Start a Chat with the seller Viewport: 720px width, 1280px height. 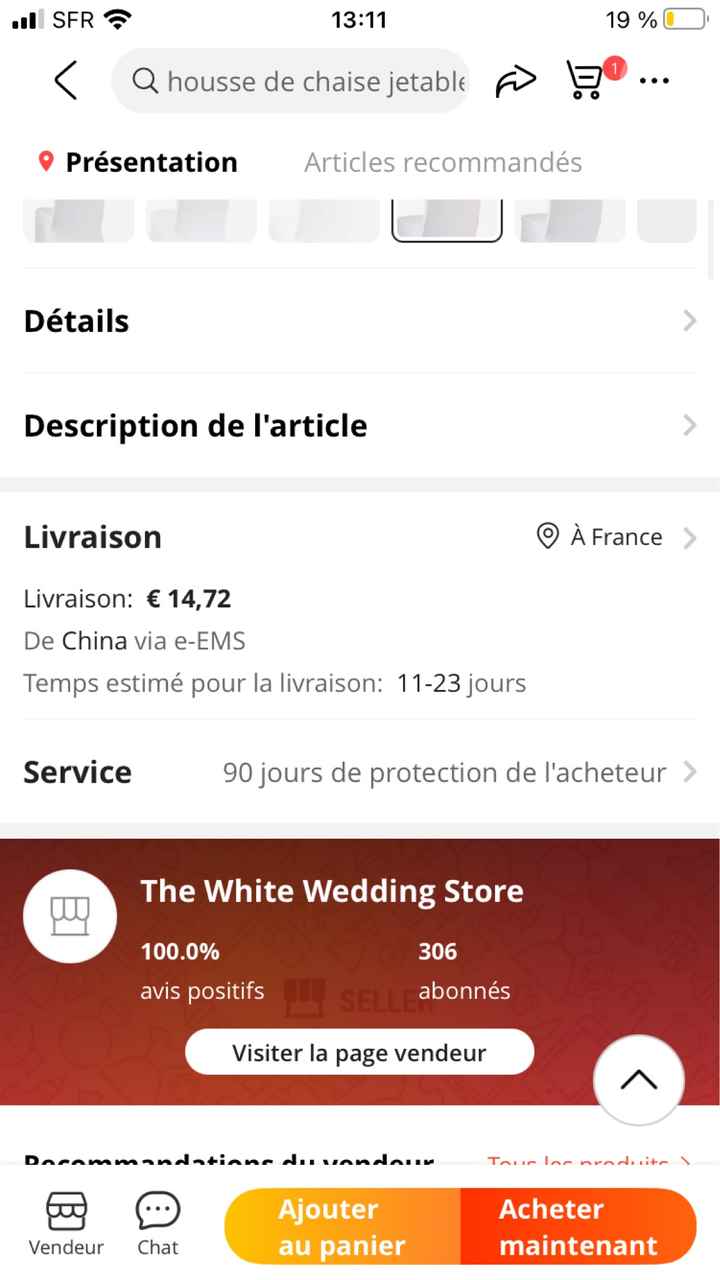pyautogui.click(x=158, y=1224)
